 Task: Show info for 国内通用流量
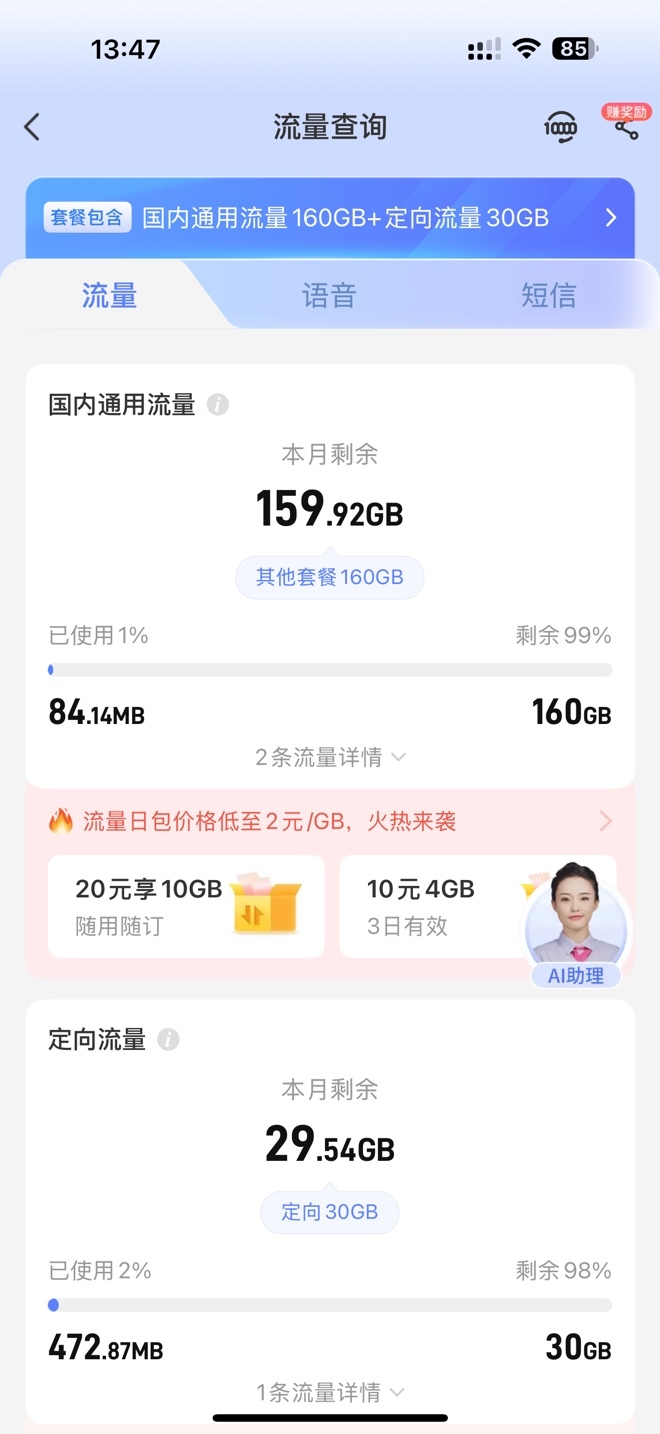click(x=217, y=405)
